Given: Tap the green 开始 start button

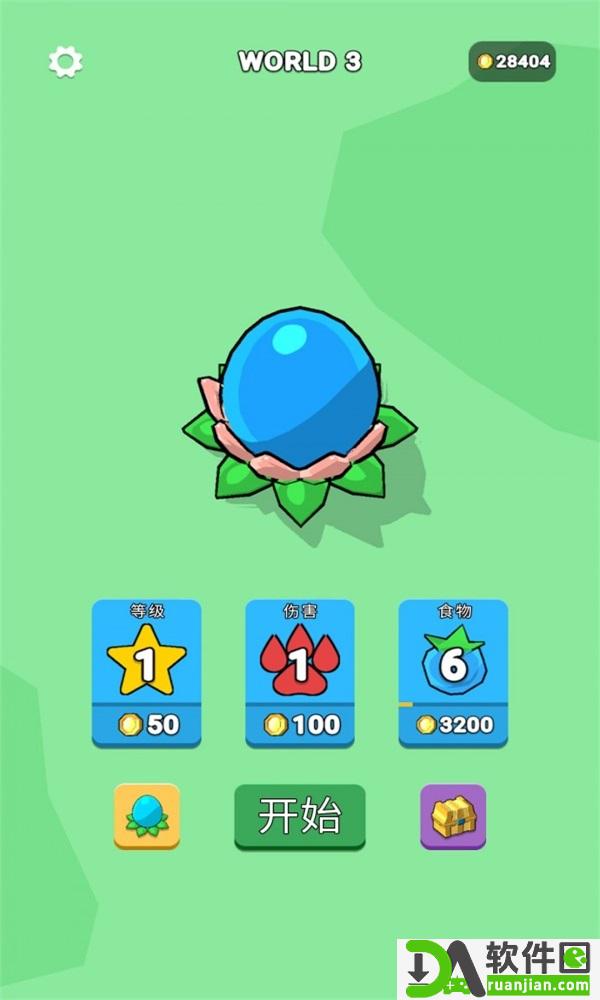Looking at the screenshot, I should (300, 816).
